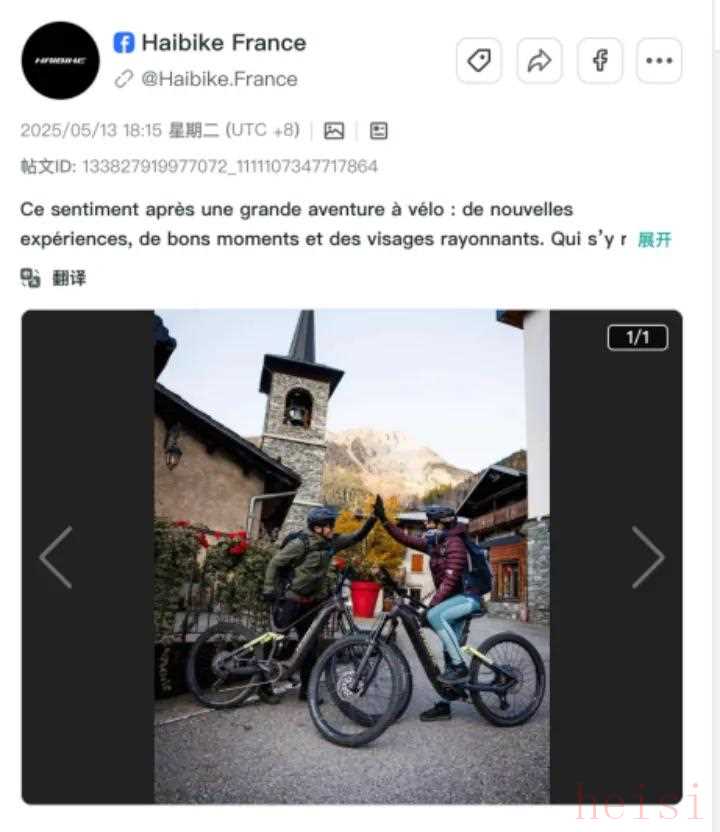Open the cyclists high-five photo

[x=351, y=557]
